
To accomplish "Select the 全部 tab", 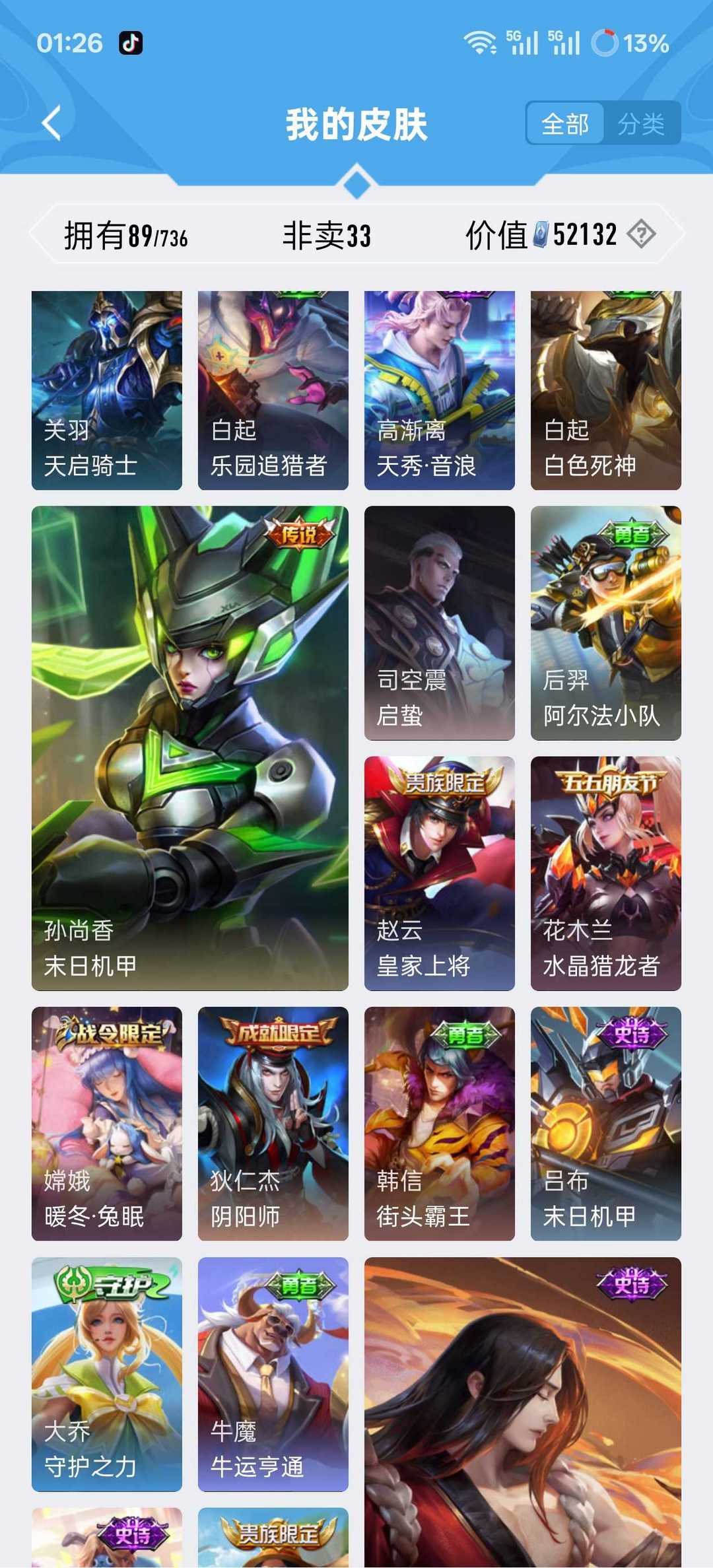I will click(565, 123).
